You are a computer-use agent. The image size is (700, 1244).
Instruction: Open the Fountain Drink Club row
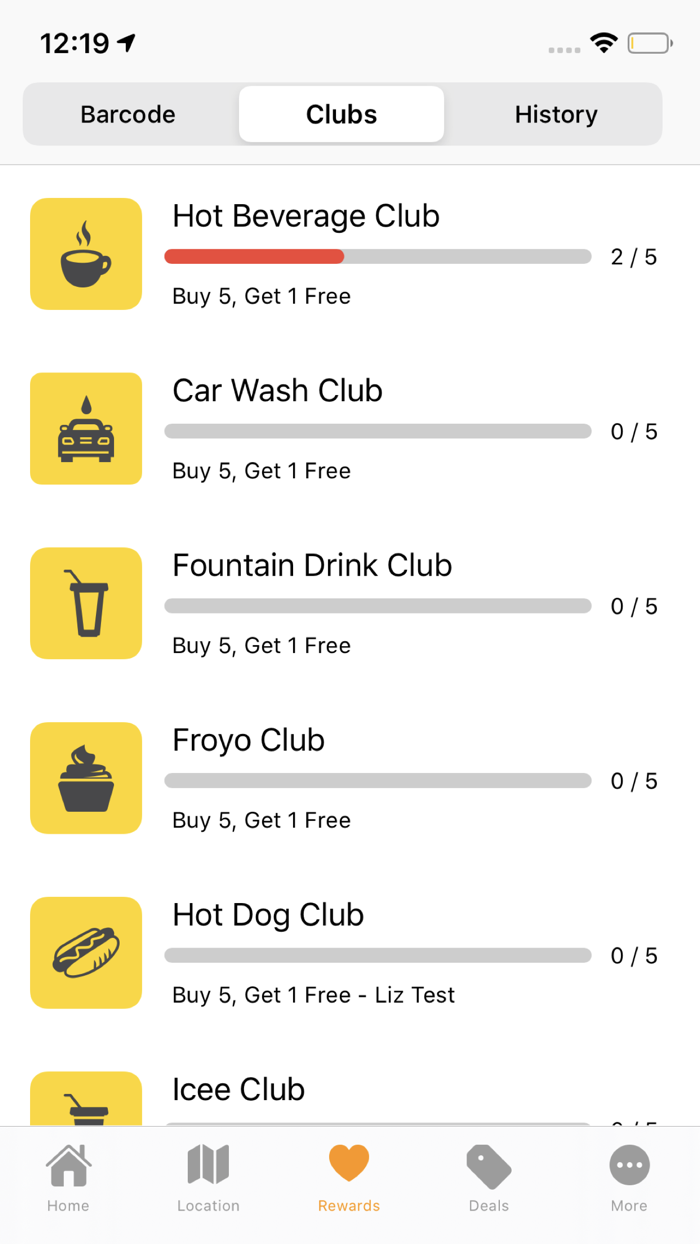pyautogui.click(x=350, y=604)
